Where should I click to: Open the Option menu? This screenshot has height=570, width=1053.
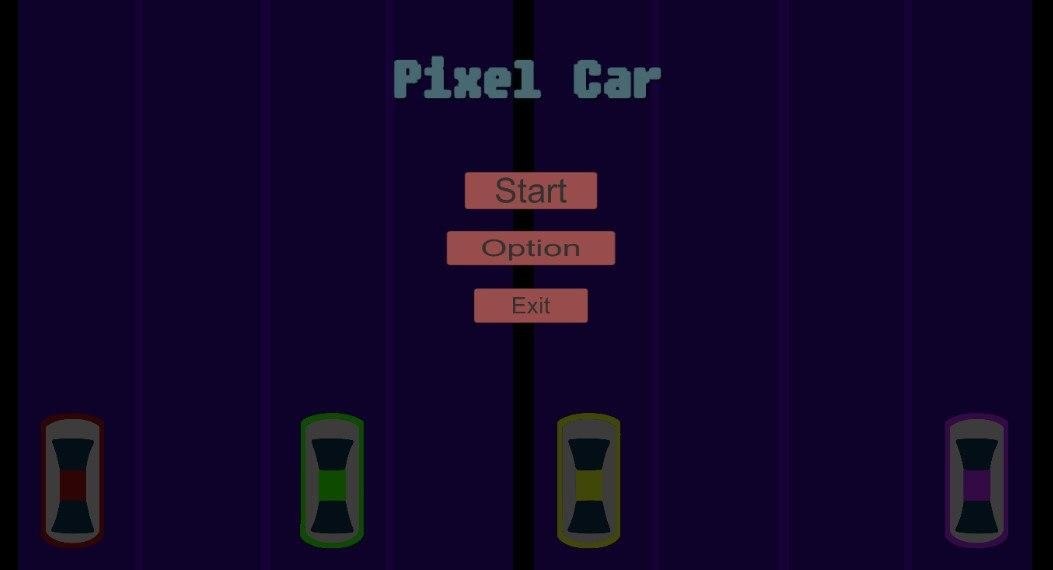[x=530, y=248]
